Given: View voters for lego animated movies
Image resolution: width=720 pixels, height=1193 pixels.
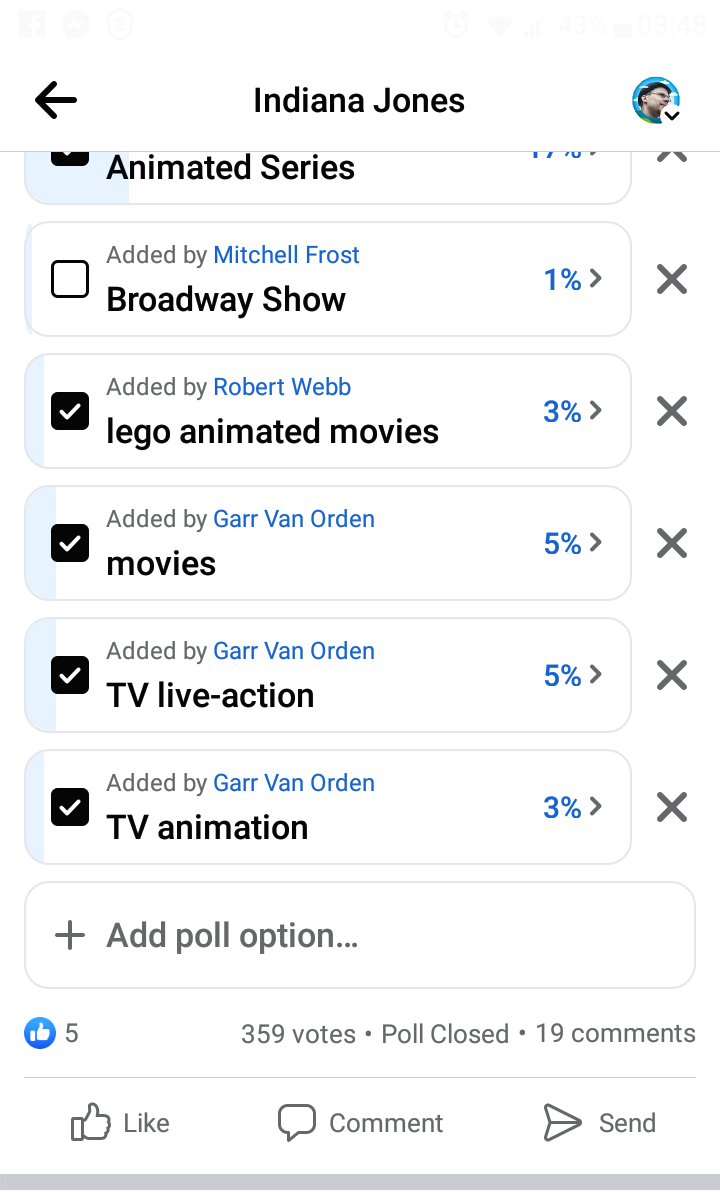Looking at the screenshot, I should (x=572, y=412).
